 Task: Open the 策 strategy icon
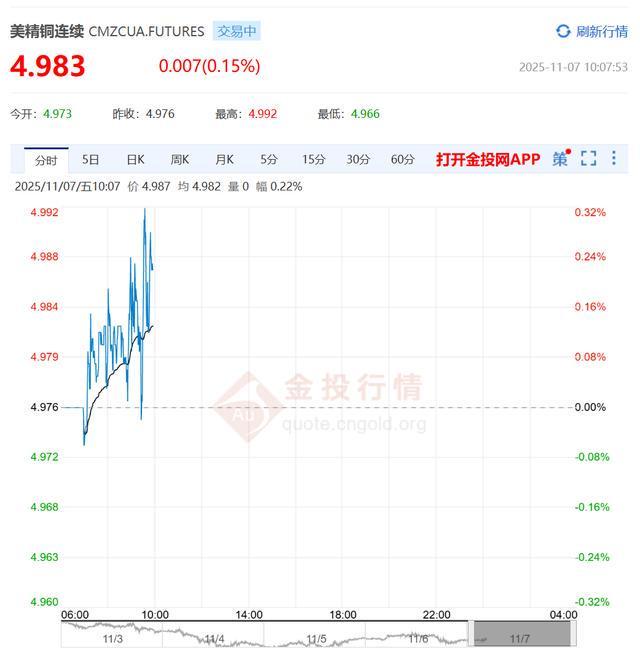coord(560,158)
